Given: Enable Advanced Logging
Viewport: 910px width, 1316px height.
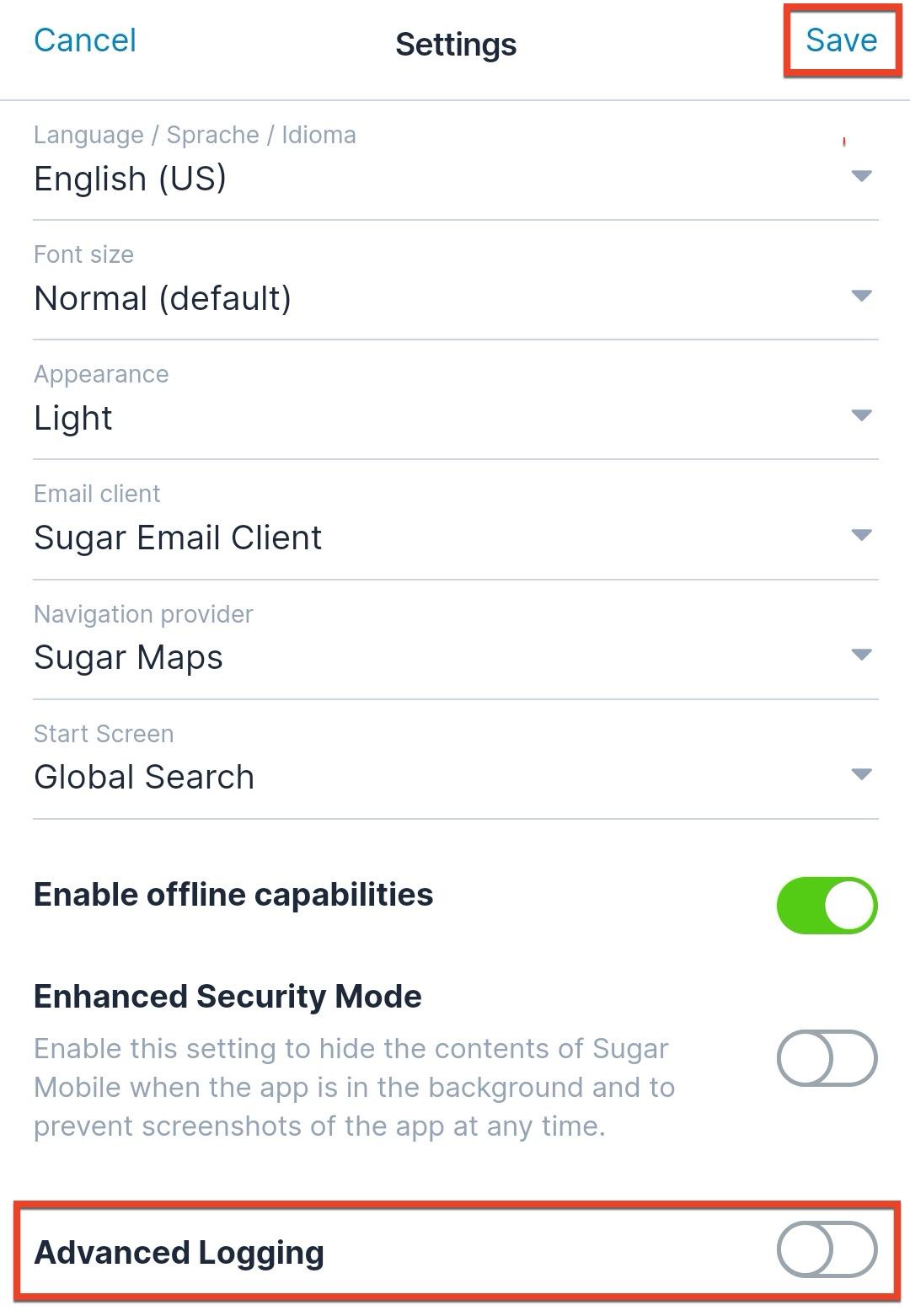Looking at the screenshot, I should 827,1249.
